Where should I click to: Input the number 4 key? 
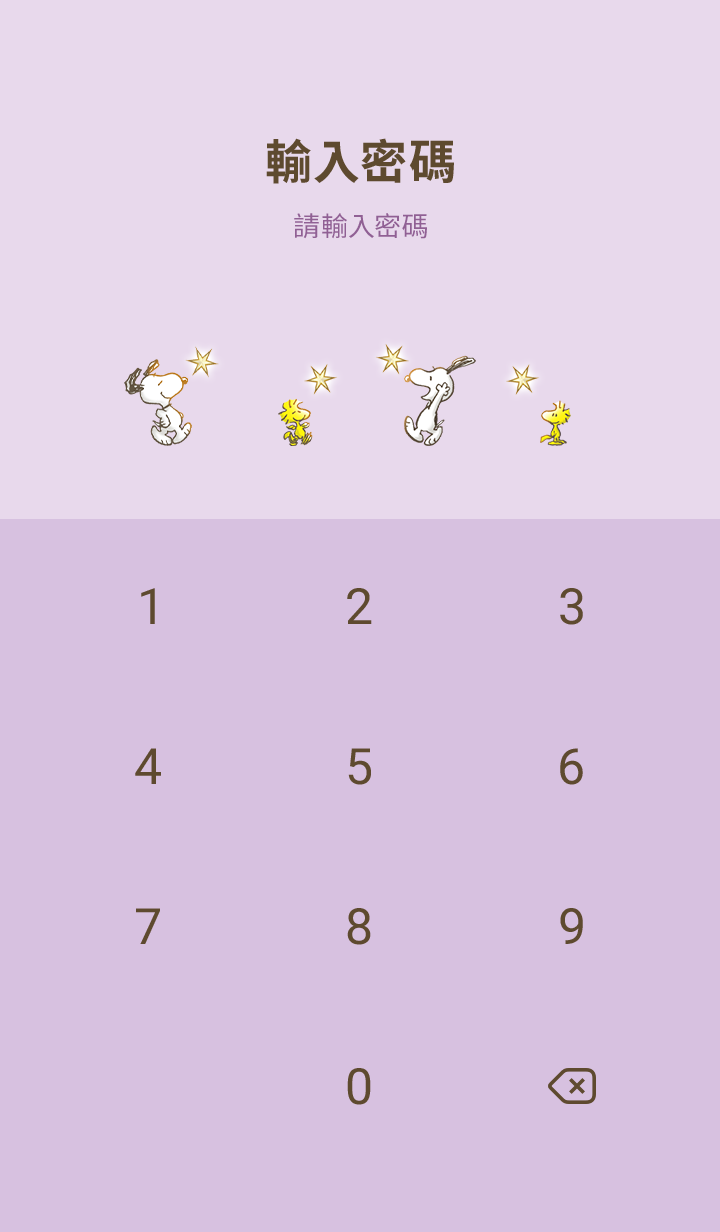tap(148, 767)
